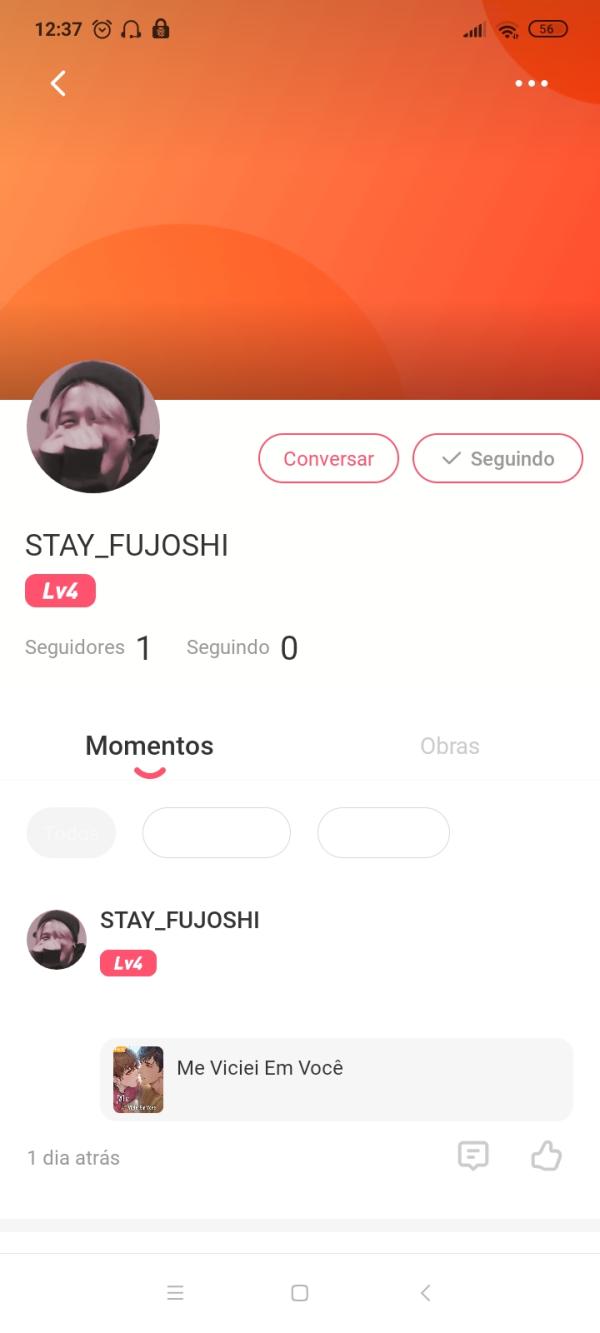The width and height of the screenshot is (600, 1333).
Task: Tap the small avatar on the post
Action: click(56, 940)
